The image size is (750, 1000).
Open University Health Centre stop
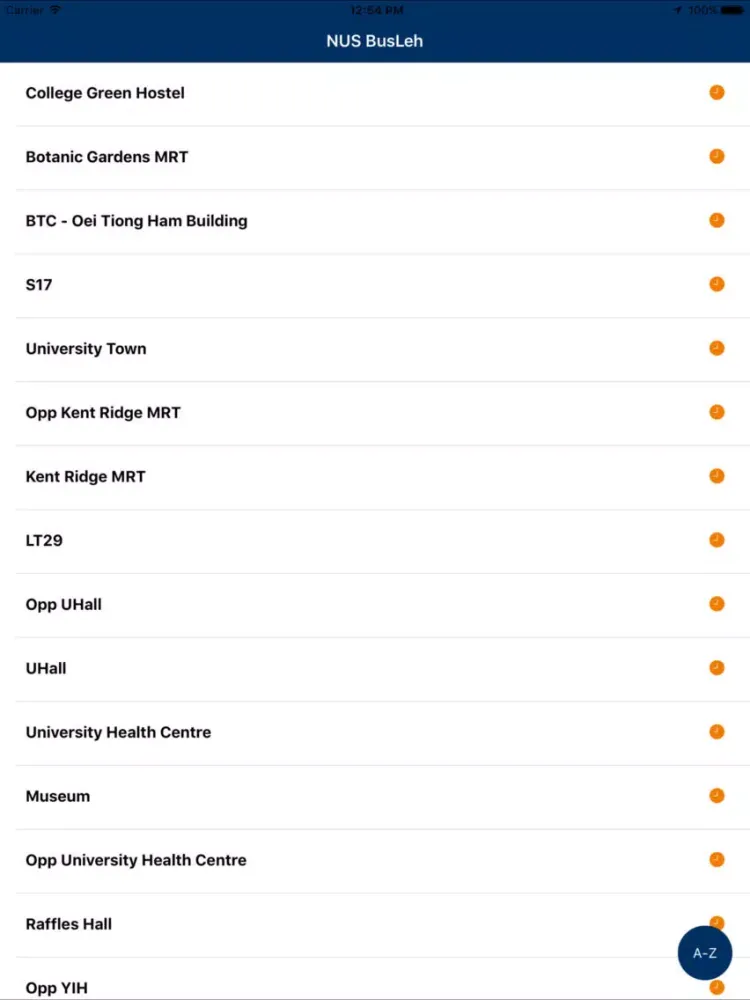pos(118,732)
